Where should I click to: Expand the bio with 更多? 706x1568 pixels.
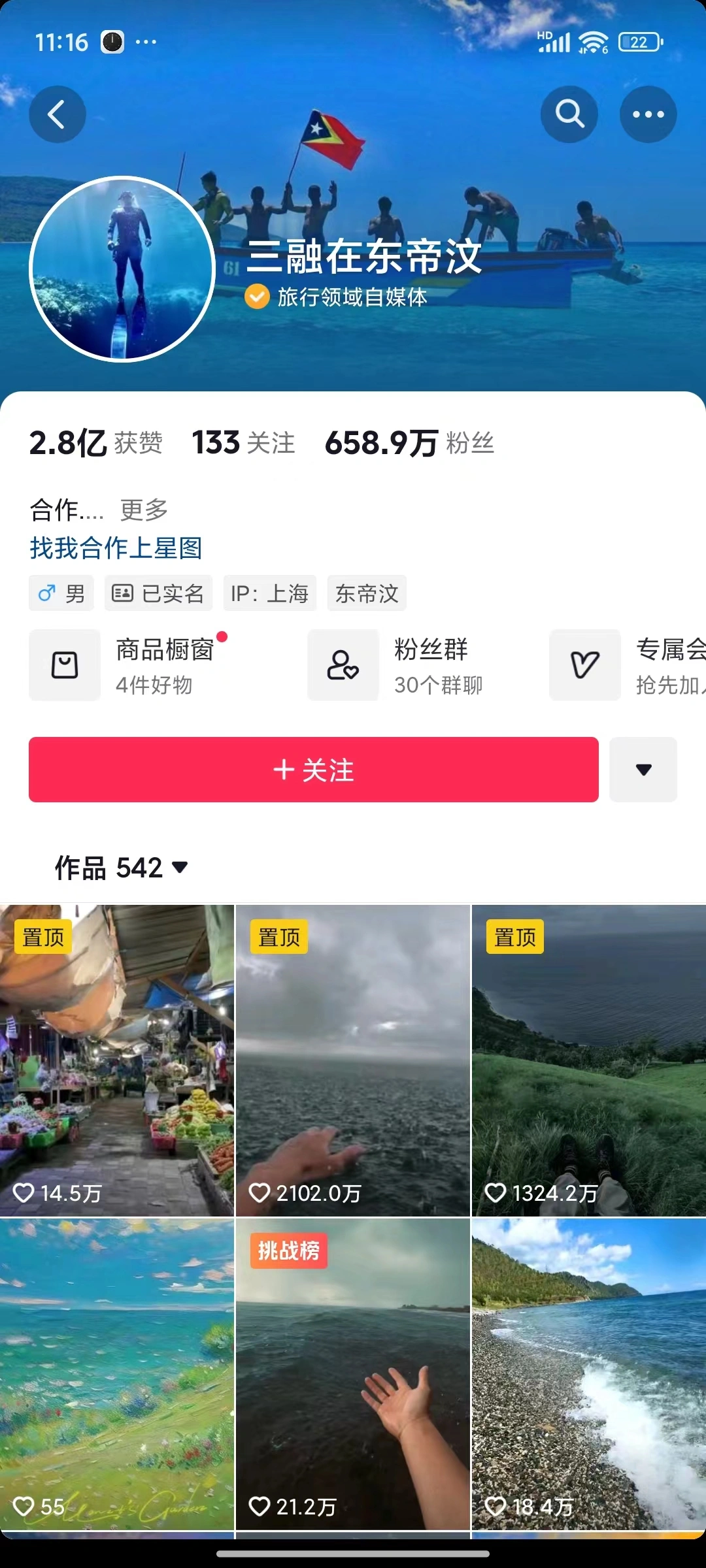click(x=144, y=510)
